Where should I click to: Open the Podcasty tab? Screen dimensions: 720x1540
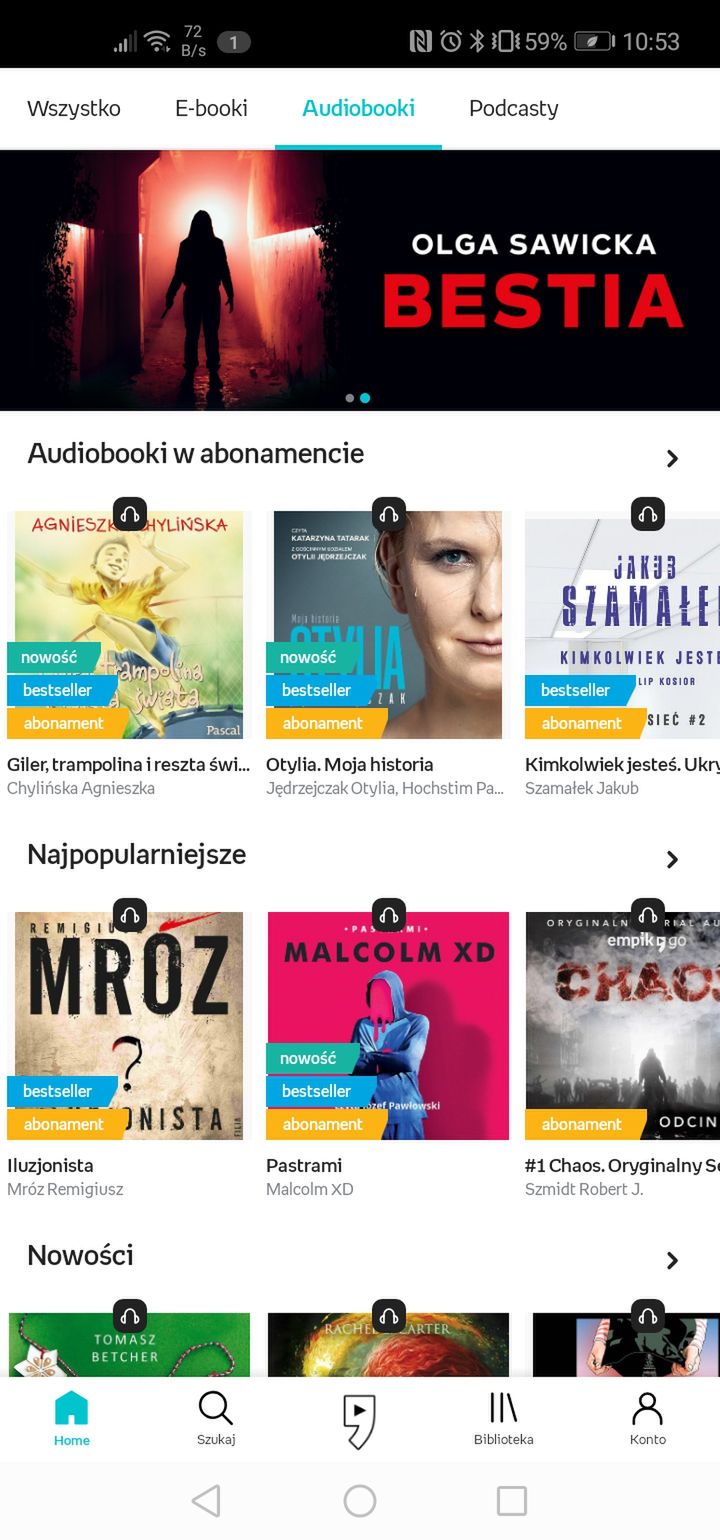click(513, 108)
